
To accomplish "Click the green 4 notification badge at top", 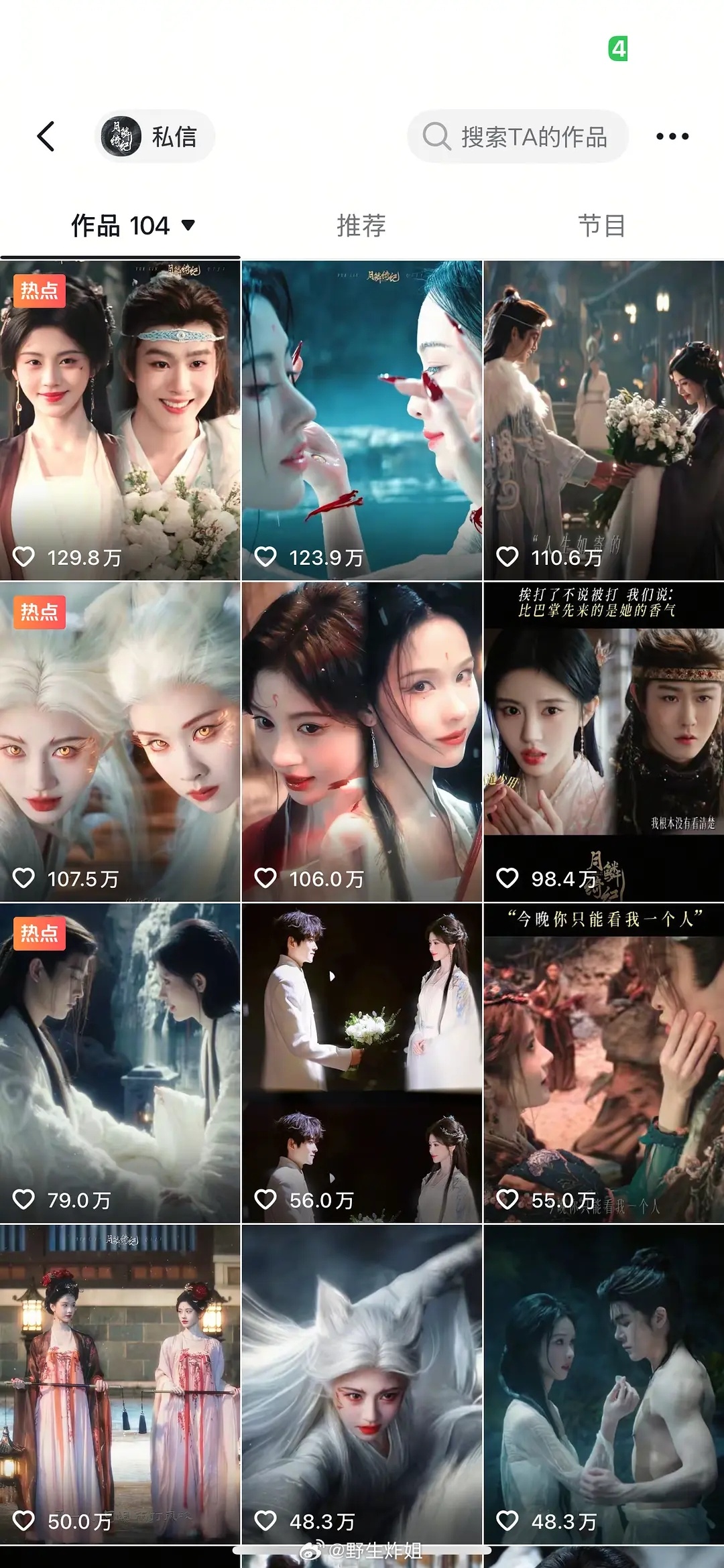I will 619,49.
